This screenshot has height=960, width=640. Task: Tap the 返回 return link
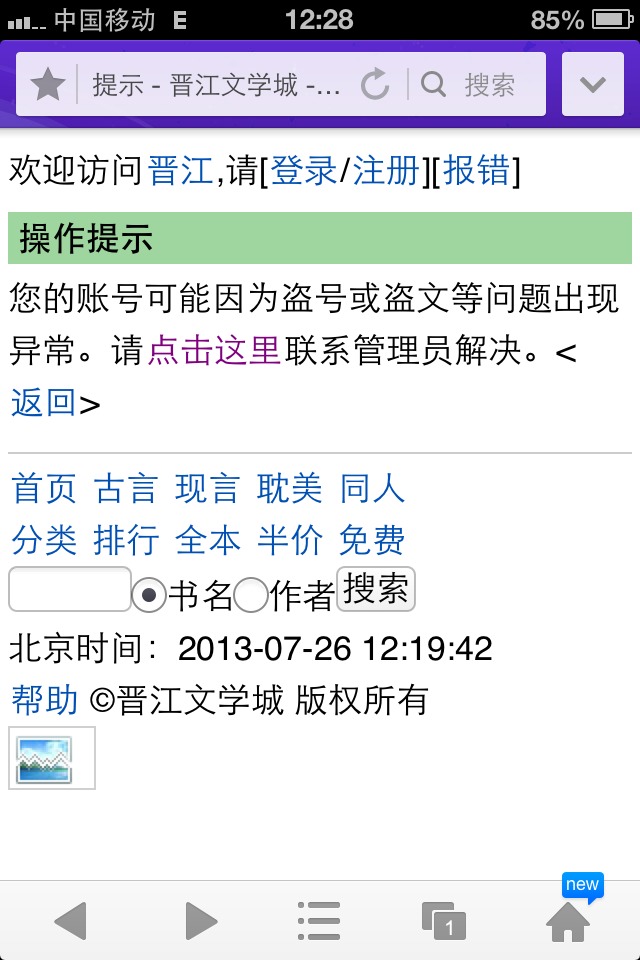44,403
